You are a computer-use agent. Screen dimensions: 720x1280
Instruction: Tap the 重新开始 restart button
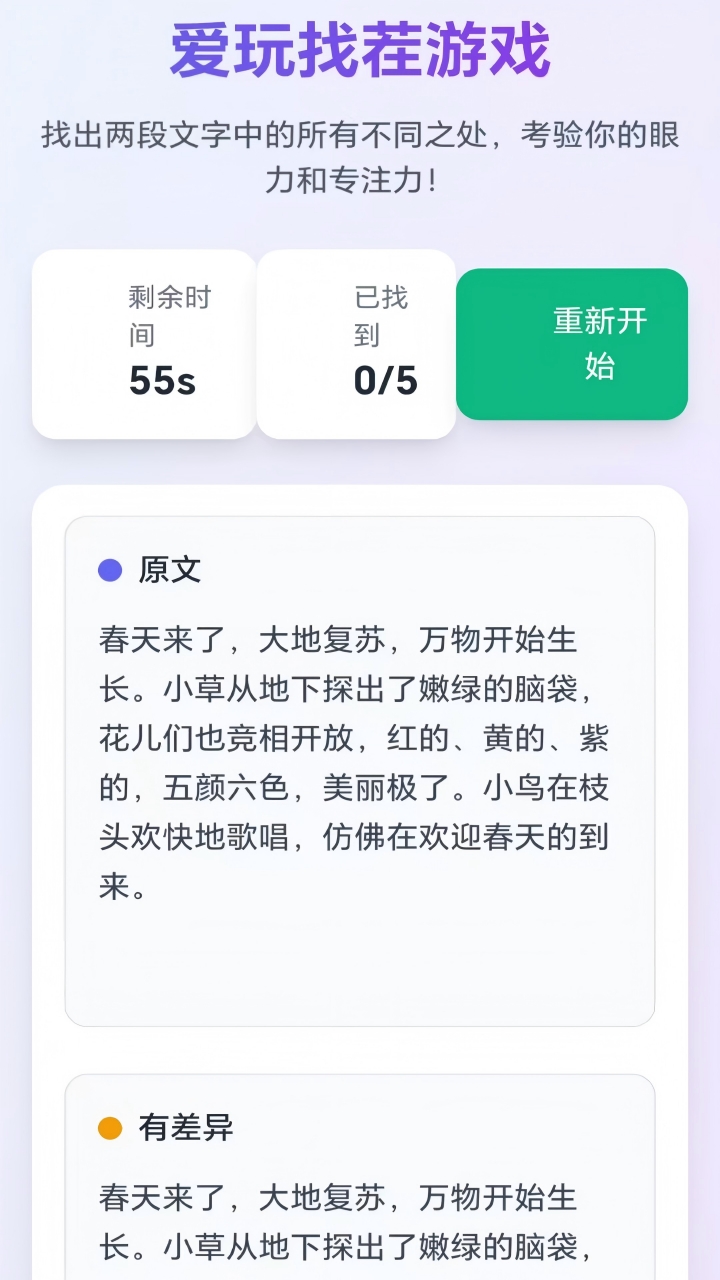coord(572,344)
